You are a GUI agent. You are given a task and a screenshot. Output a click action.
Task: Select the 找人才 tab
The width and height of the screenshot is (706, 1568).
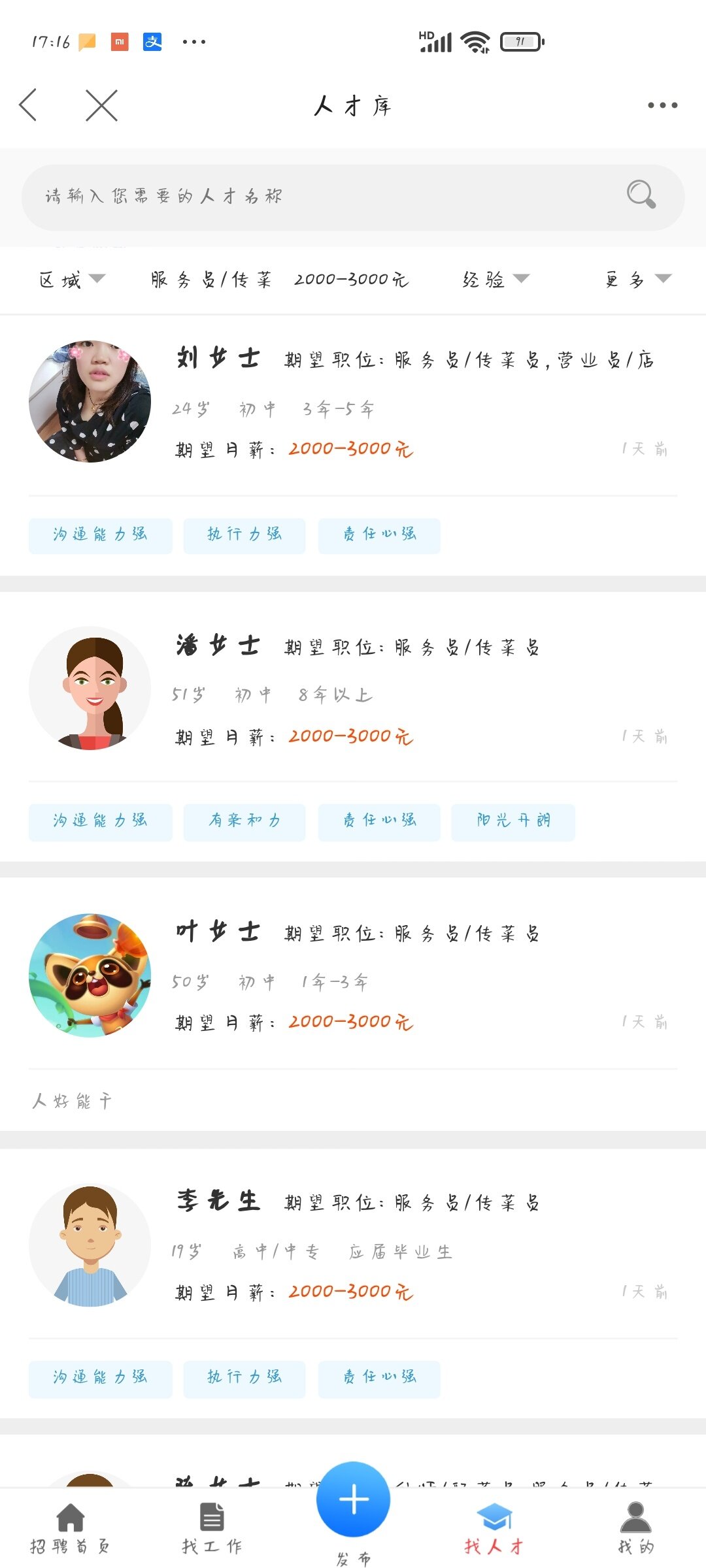[494, 1529]
